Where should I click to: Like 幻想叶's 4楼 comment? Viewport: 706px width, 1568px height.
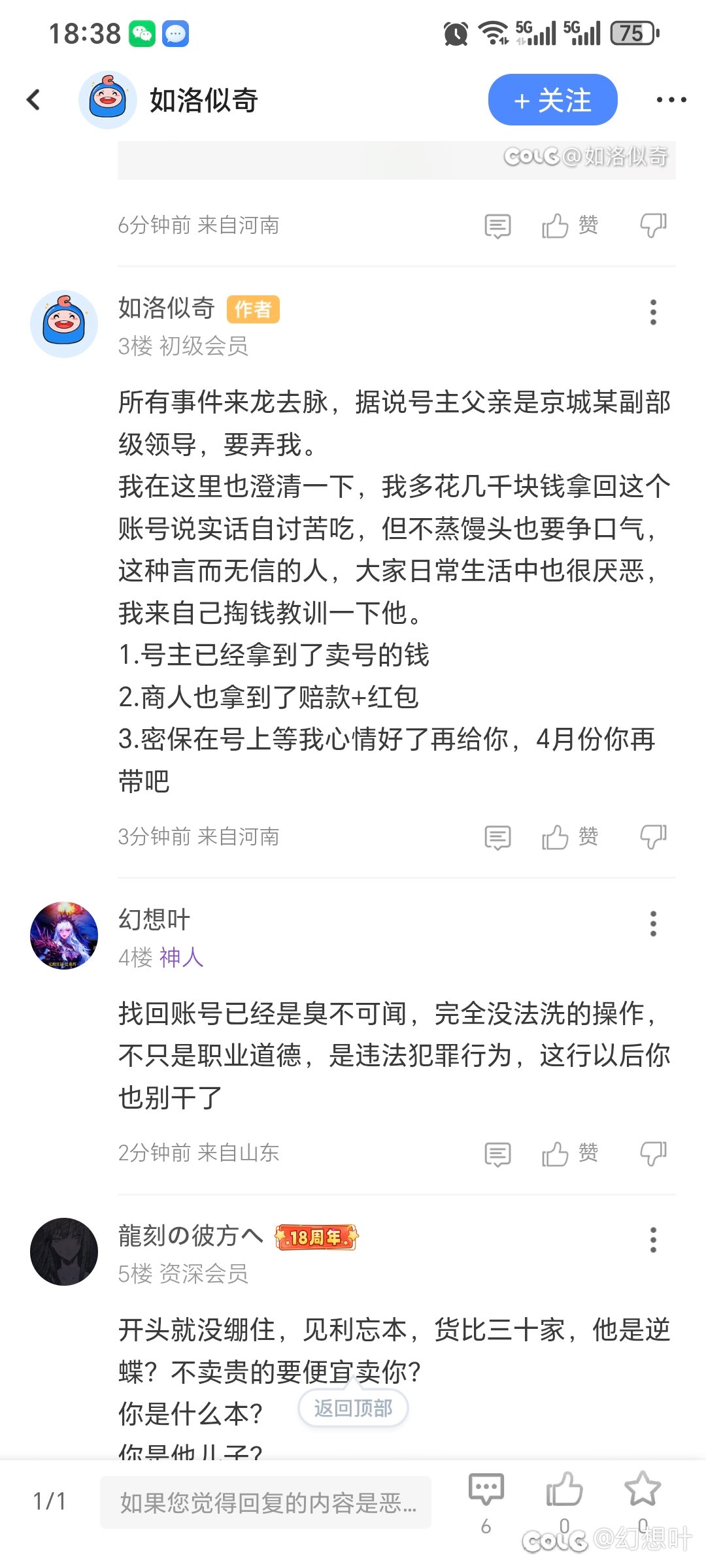[x=569, y=1153]
